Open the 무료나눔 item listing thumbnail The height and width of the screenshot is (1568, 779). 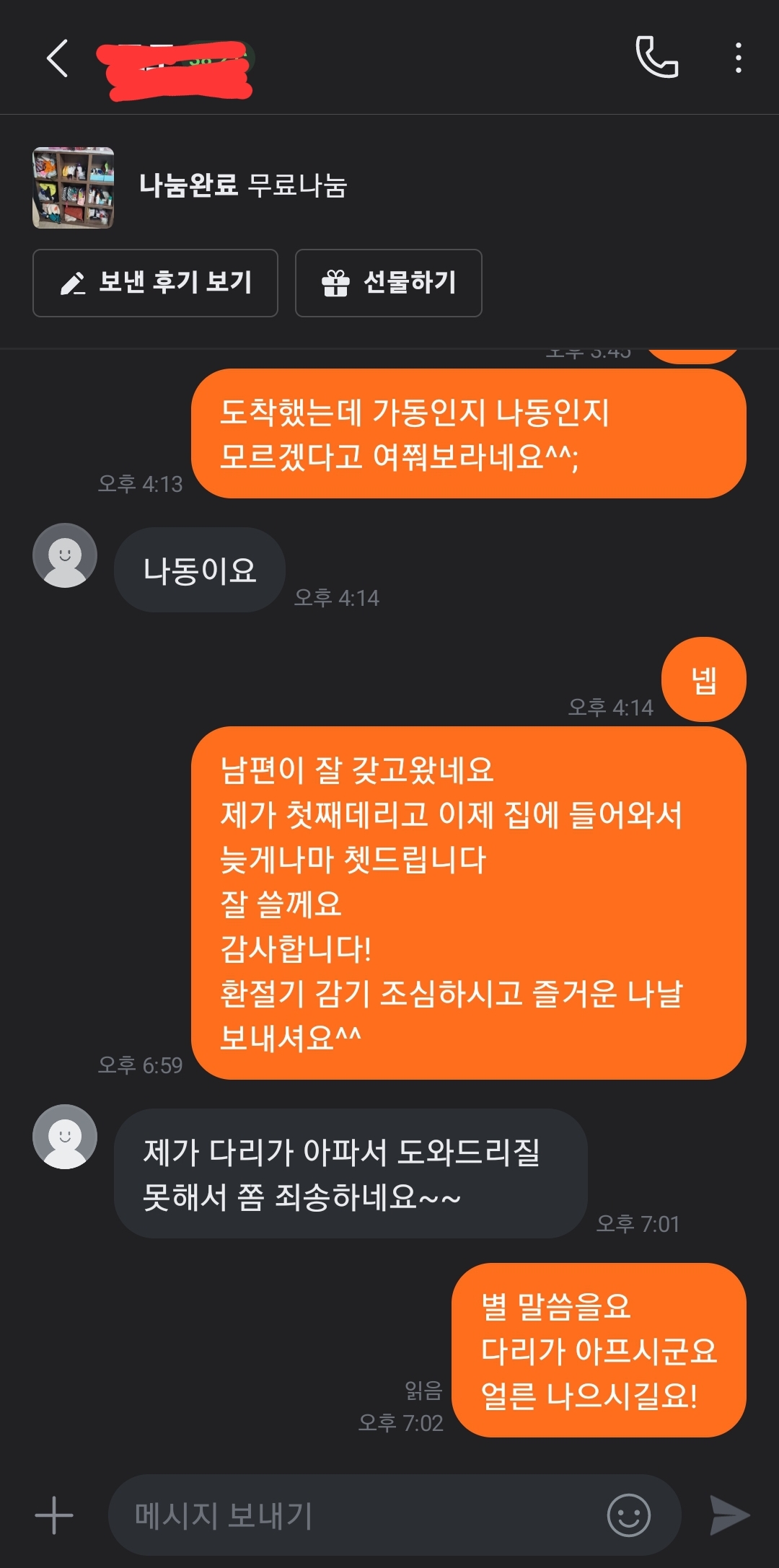[x=73, y=188]
